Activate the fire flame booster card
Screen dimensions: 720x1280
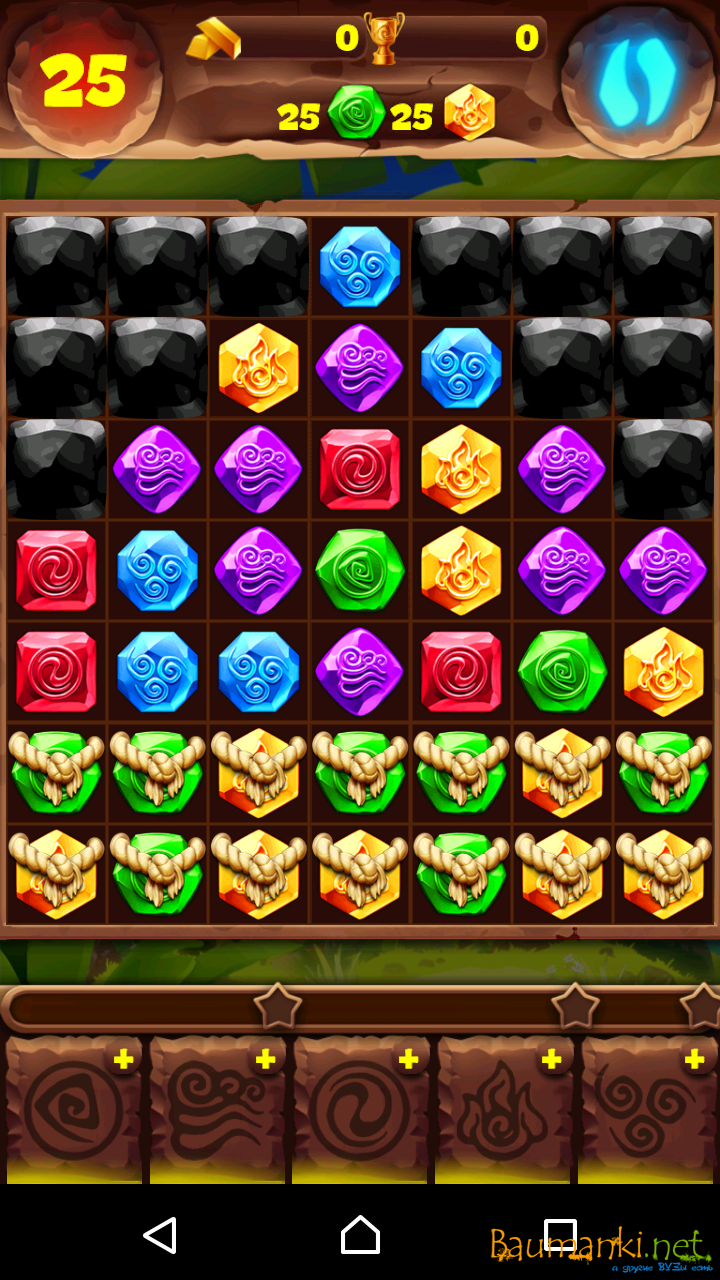pyautogui.click(x=504, y=1110)
